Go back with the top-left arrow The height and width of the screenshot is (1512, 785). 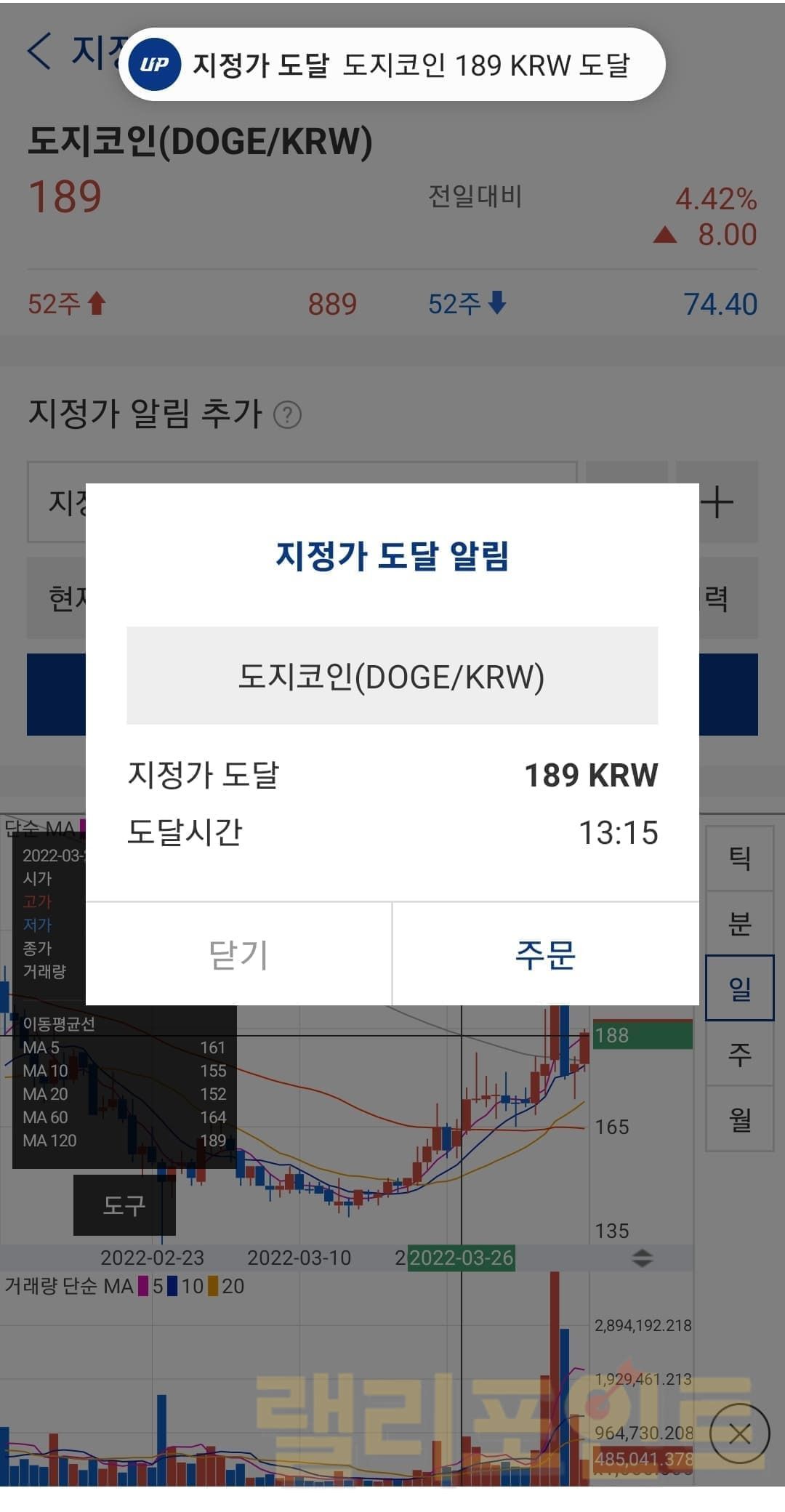click(39, 52)
